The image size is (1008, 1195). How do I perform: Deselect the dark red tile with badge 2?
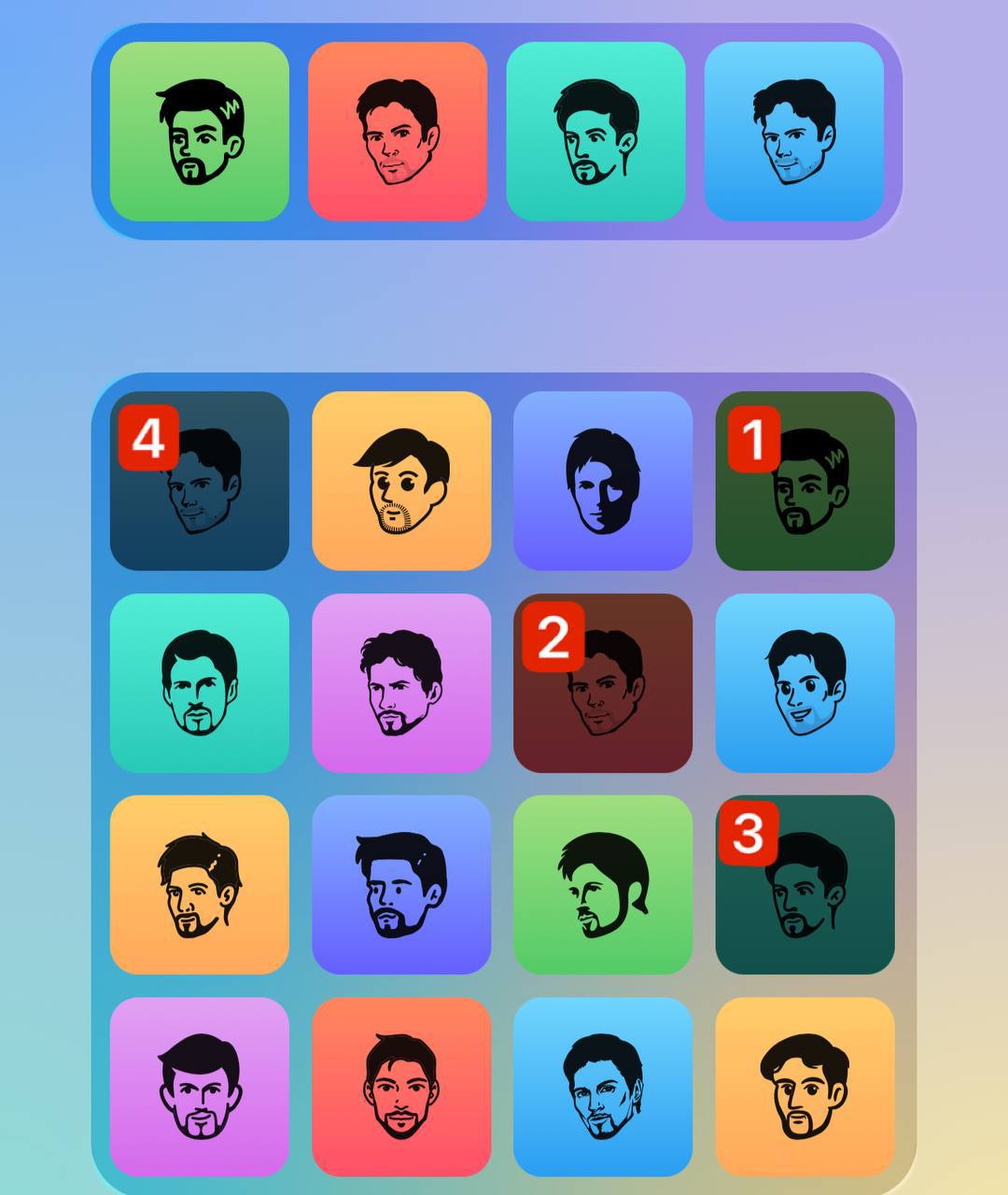(x=603, y=683)
